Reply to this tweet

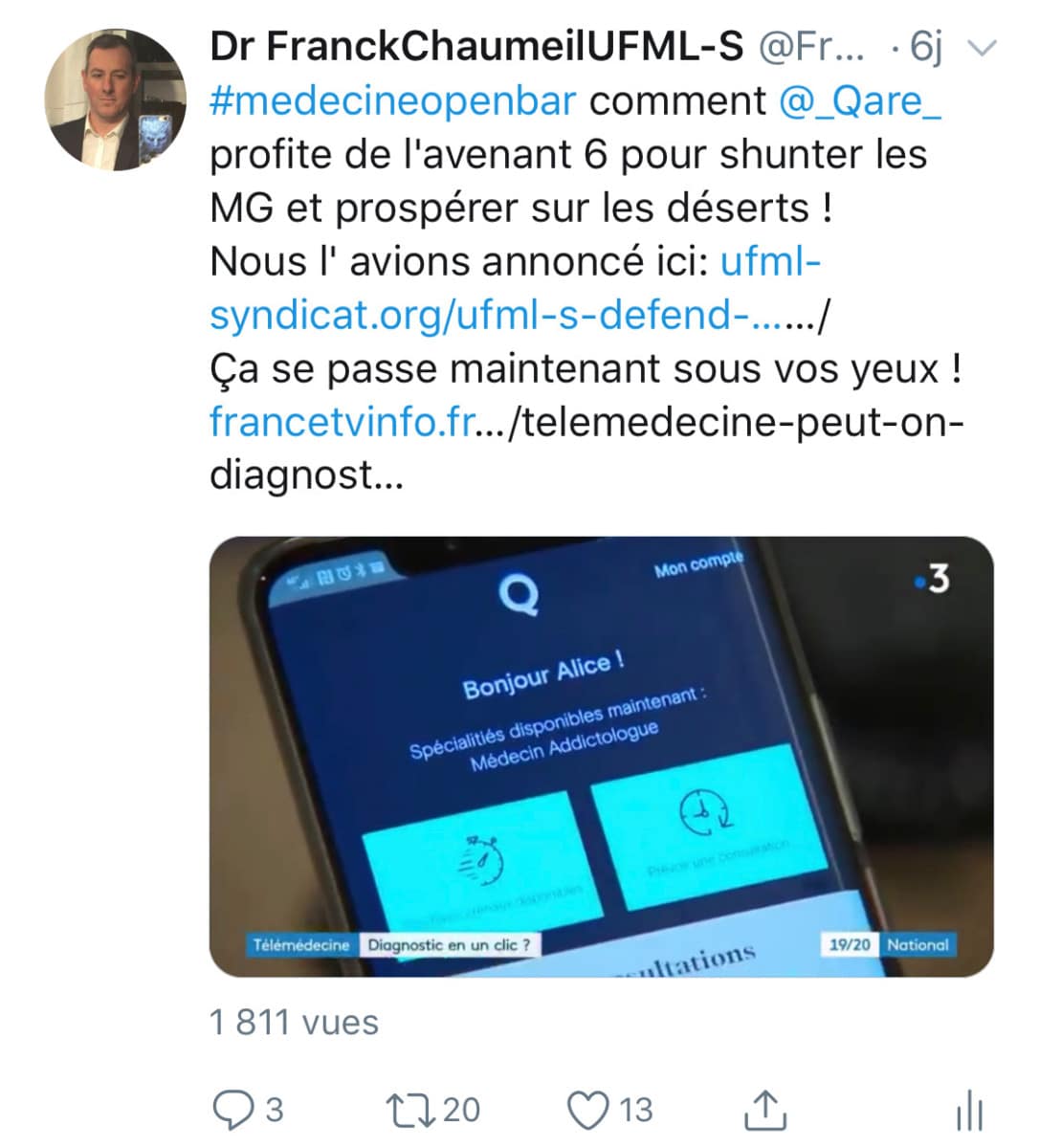[232, 1110]
